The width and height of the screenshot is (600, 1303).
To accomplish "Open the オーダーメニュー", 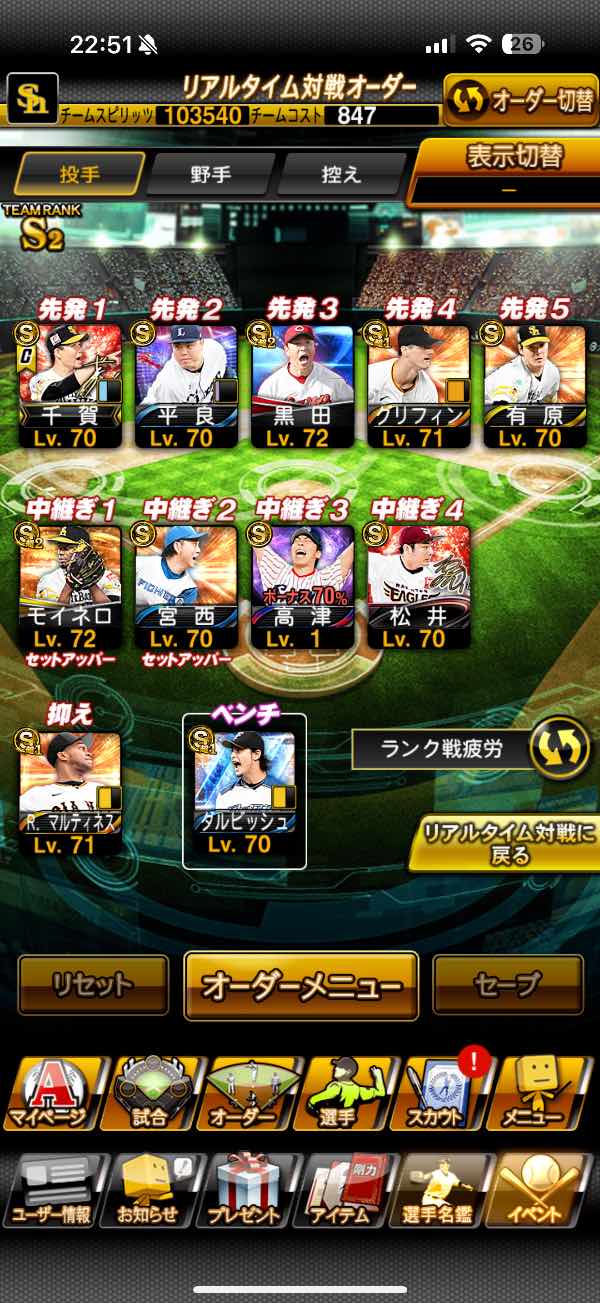I will (x=301, y=986).
